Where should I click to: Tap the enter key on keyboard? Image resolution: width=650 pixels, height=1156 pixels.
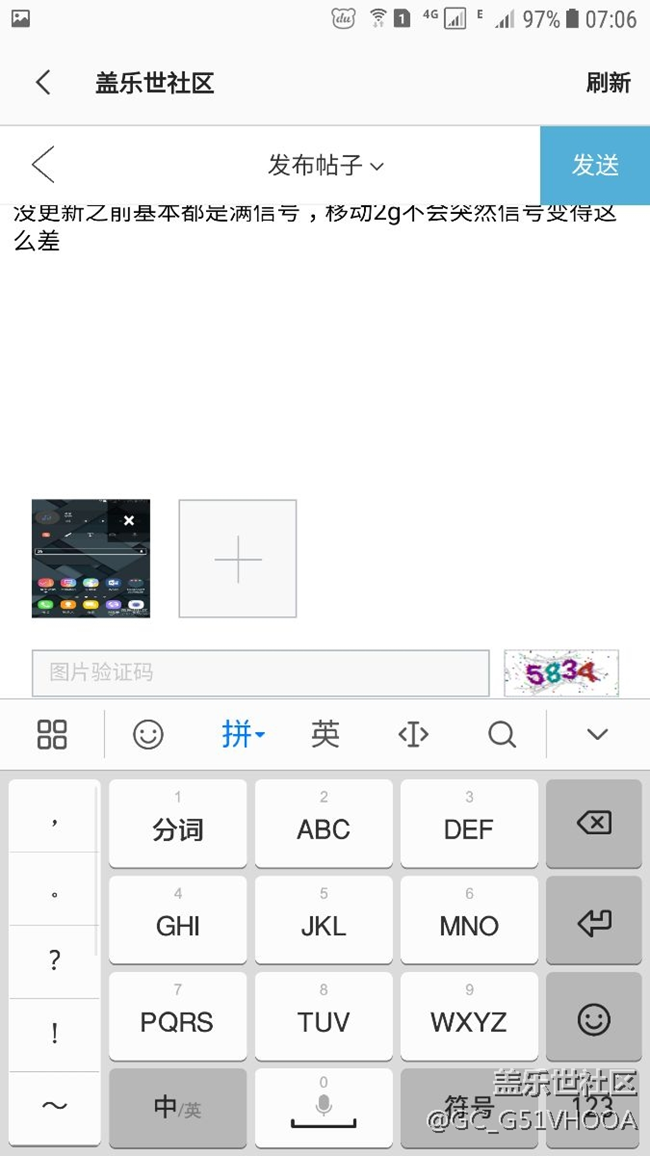(x=594, y=922)
